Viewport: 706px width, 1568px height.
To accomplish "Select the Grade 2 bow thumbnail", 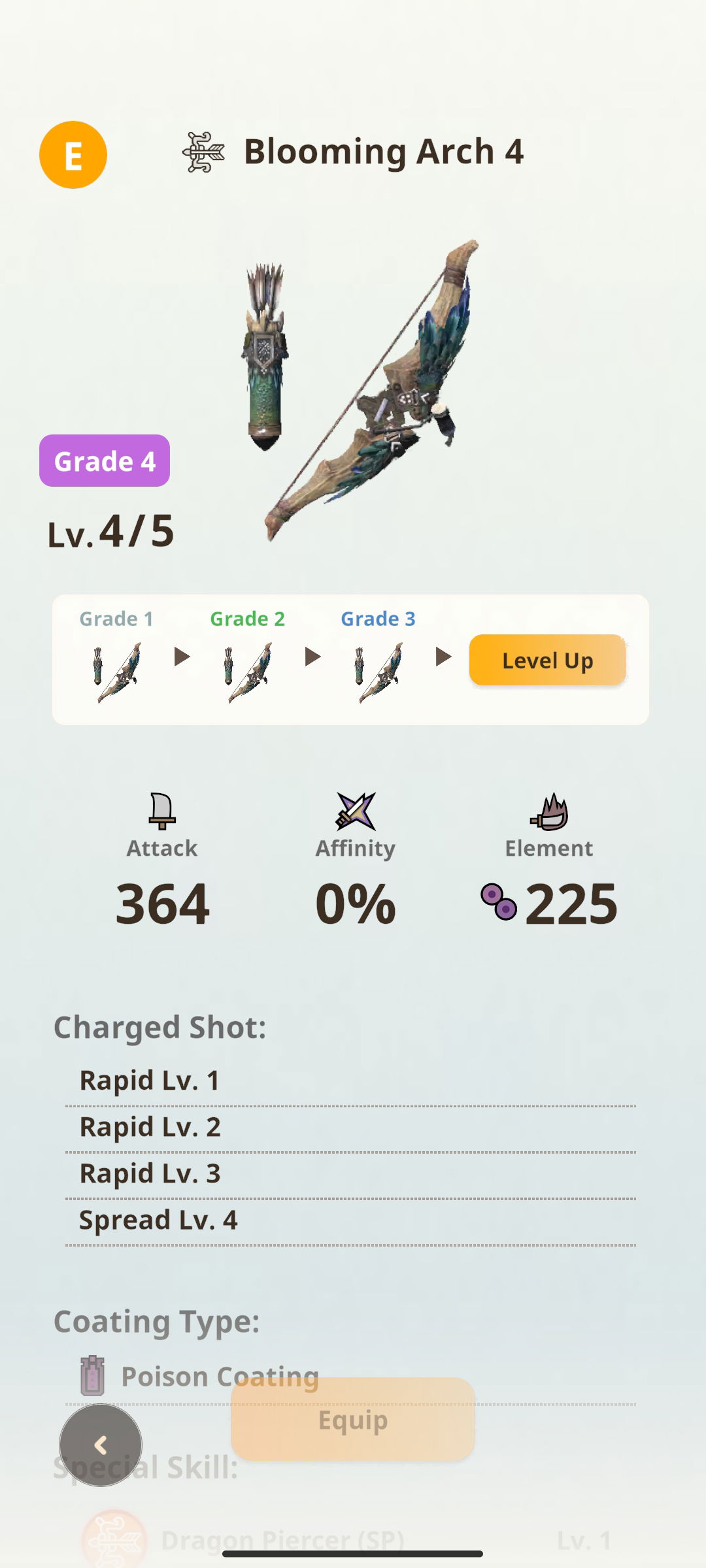I will (x=248, y=673).
